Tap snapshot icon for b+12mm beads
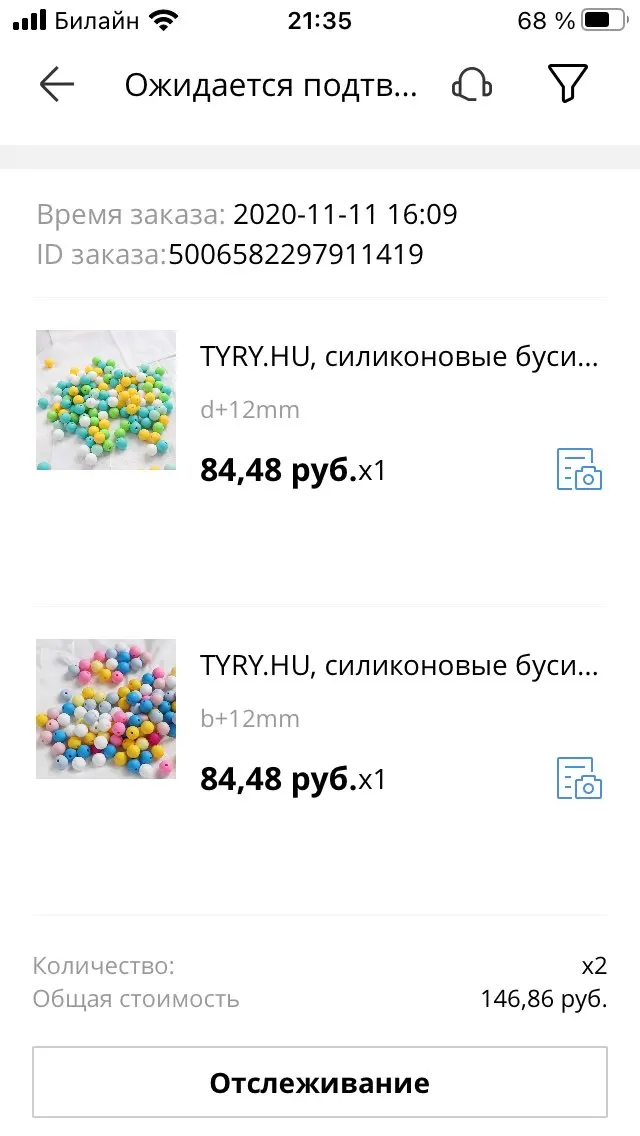This screenshot has height=1136, width=640. pyautogui.click(x=579, y=778)
